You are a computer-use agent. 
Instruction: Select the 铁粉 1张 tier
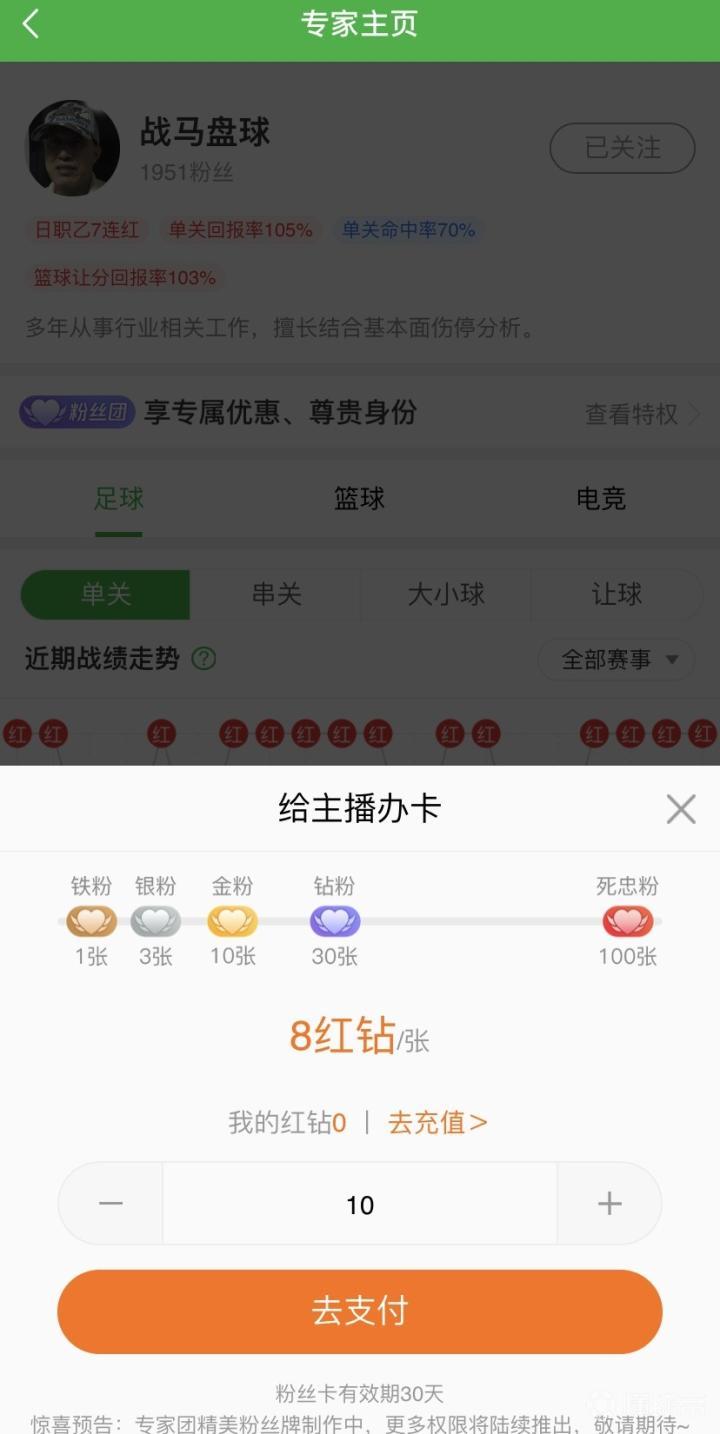[x=91, y=921]
